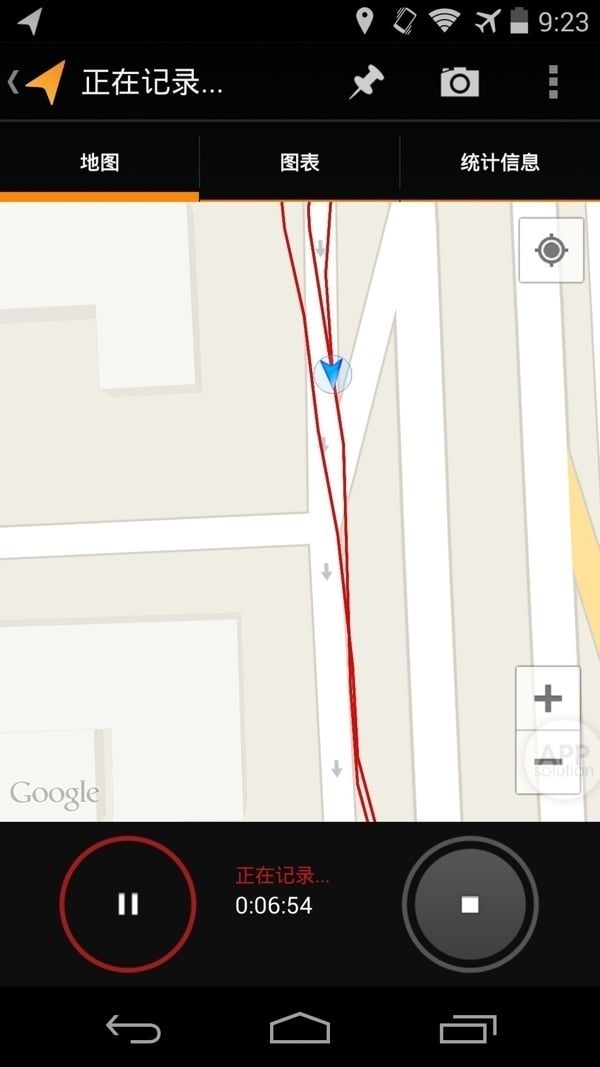
Task: Pause the track recording
Action: pyautogui.click(x=128, y=904)
